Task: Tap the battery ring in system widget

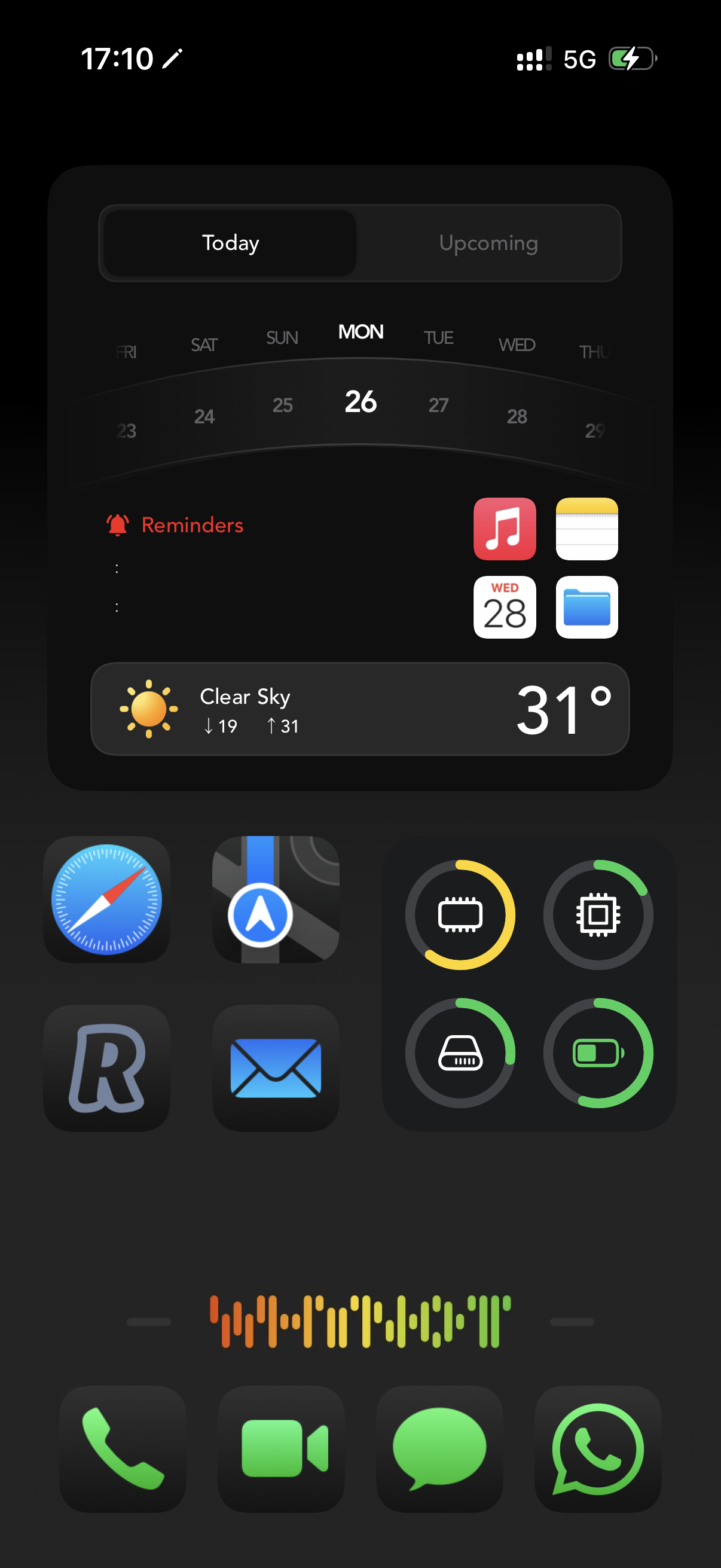Action: pos(598,1053)
